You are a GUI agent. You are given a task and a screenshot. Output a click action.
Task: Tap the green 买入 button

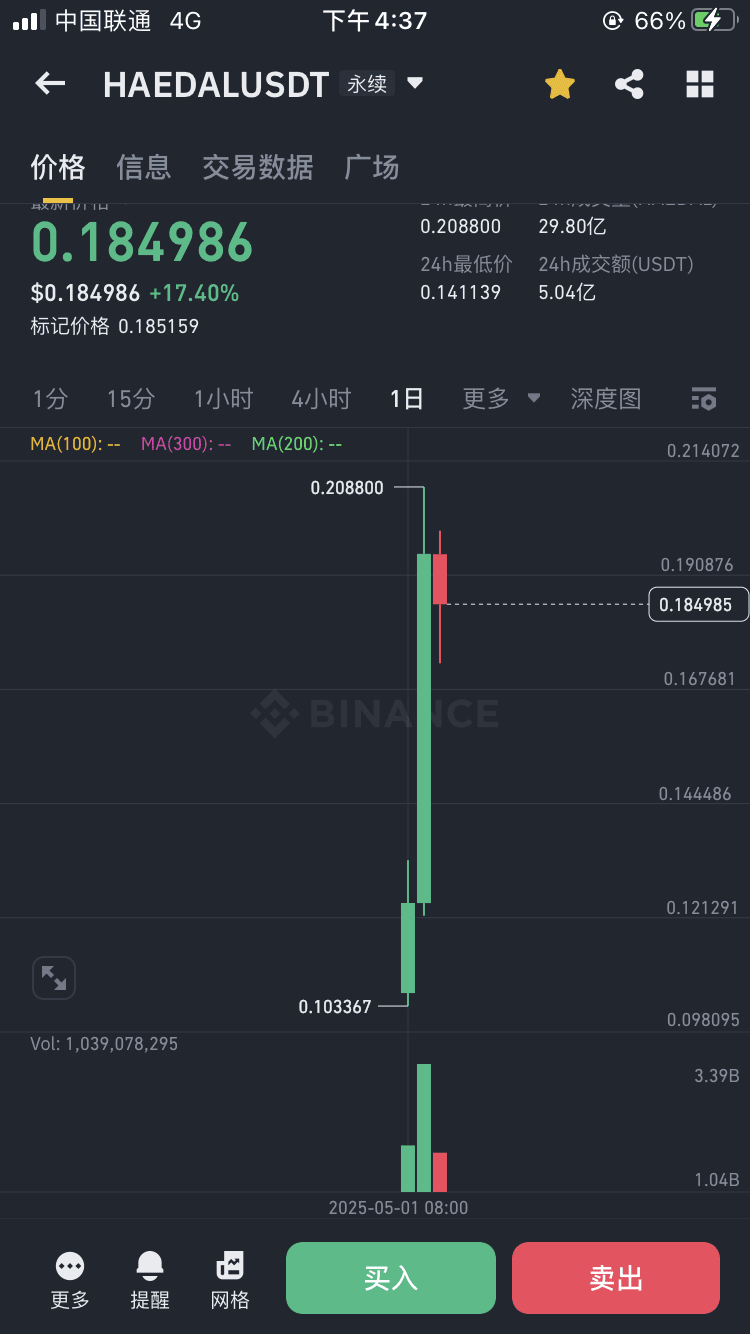[x=391, y=1278]
